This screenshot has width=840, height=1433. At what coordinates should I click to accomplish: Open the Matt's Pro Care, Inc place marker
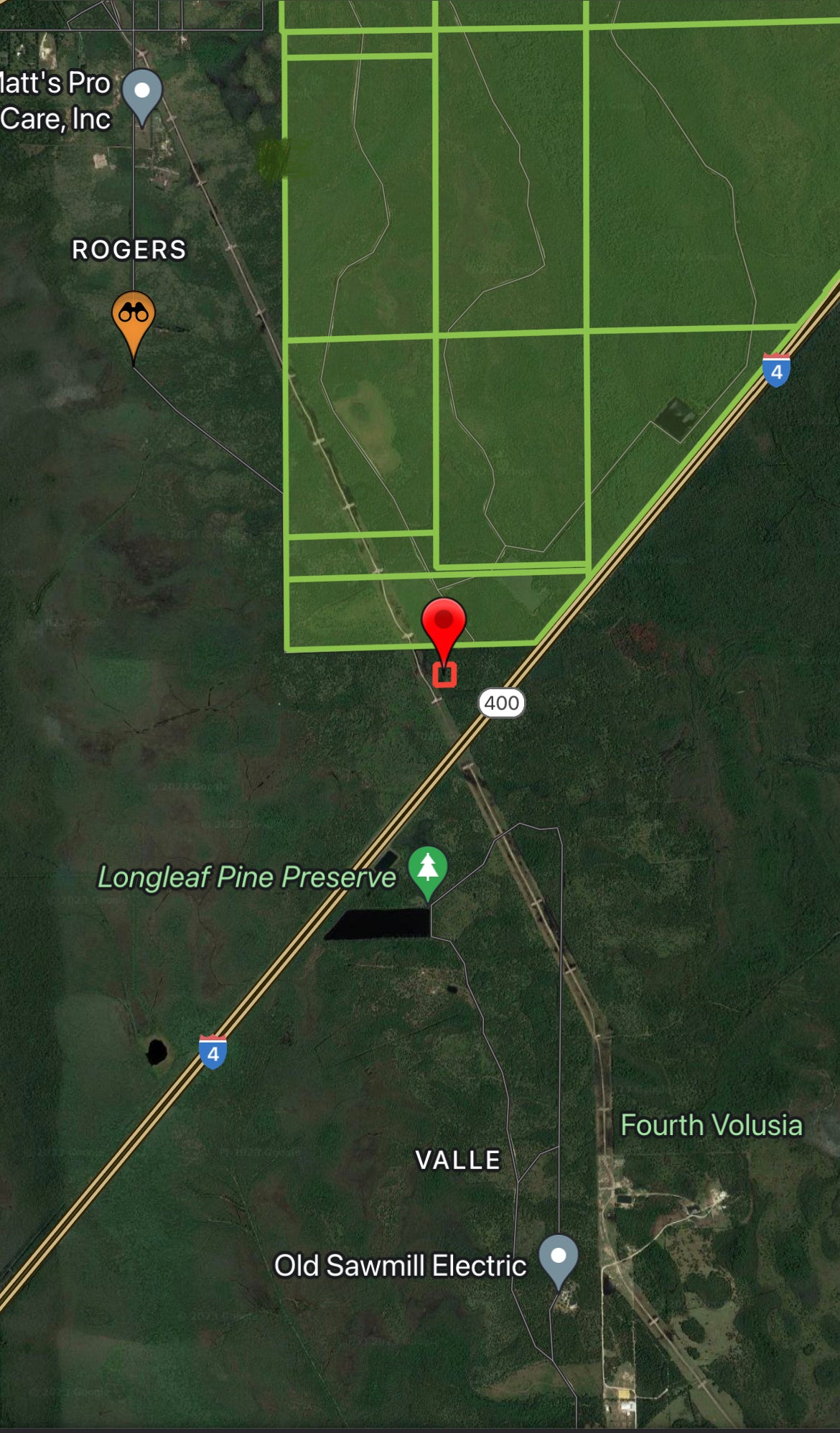point(142,93)
